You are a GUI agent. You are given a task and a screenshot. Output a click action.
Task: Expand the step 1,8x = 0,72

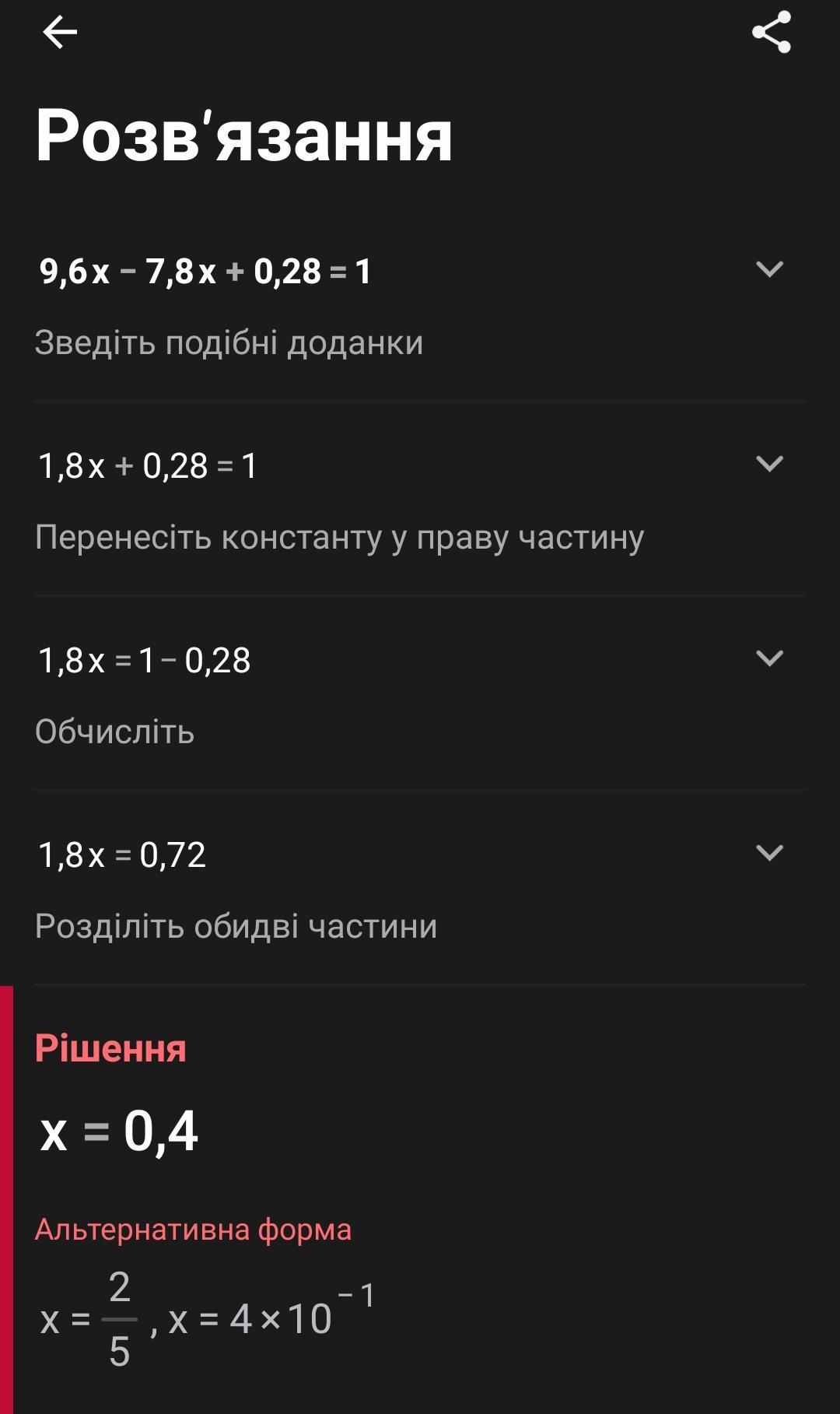(769, 853)
